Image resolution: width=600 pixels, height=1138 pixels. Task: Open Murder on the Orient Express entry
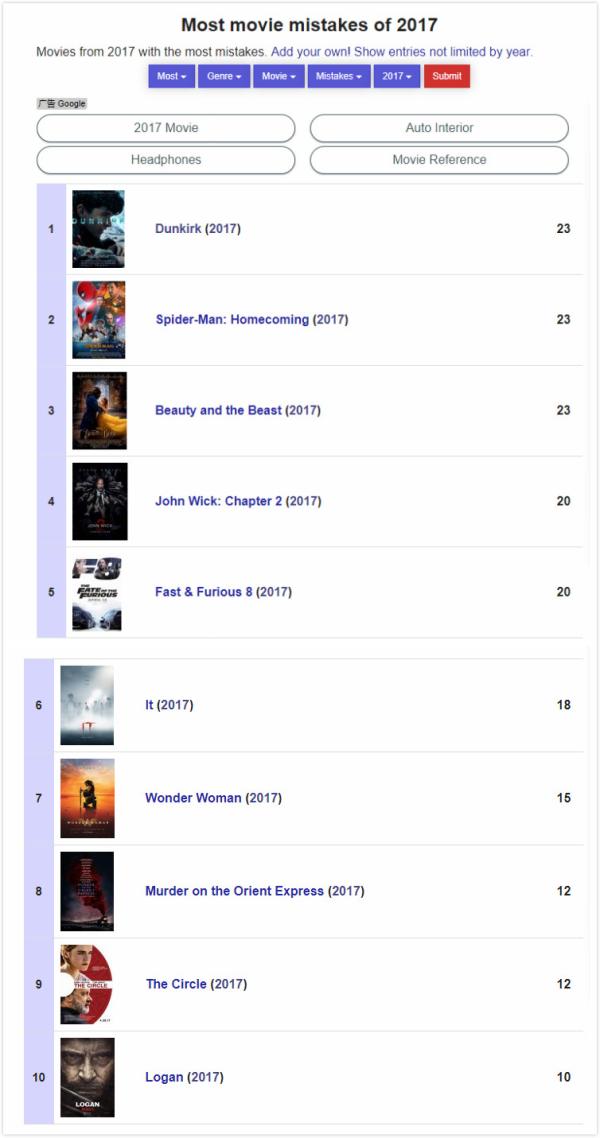click(234, 891)
